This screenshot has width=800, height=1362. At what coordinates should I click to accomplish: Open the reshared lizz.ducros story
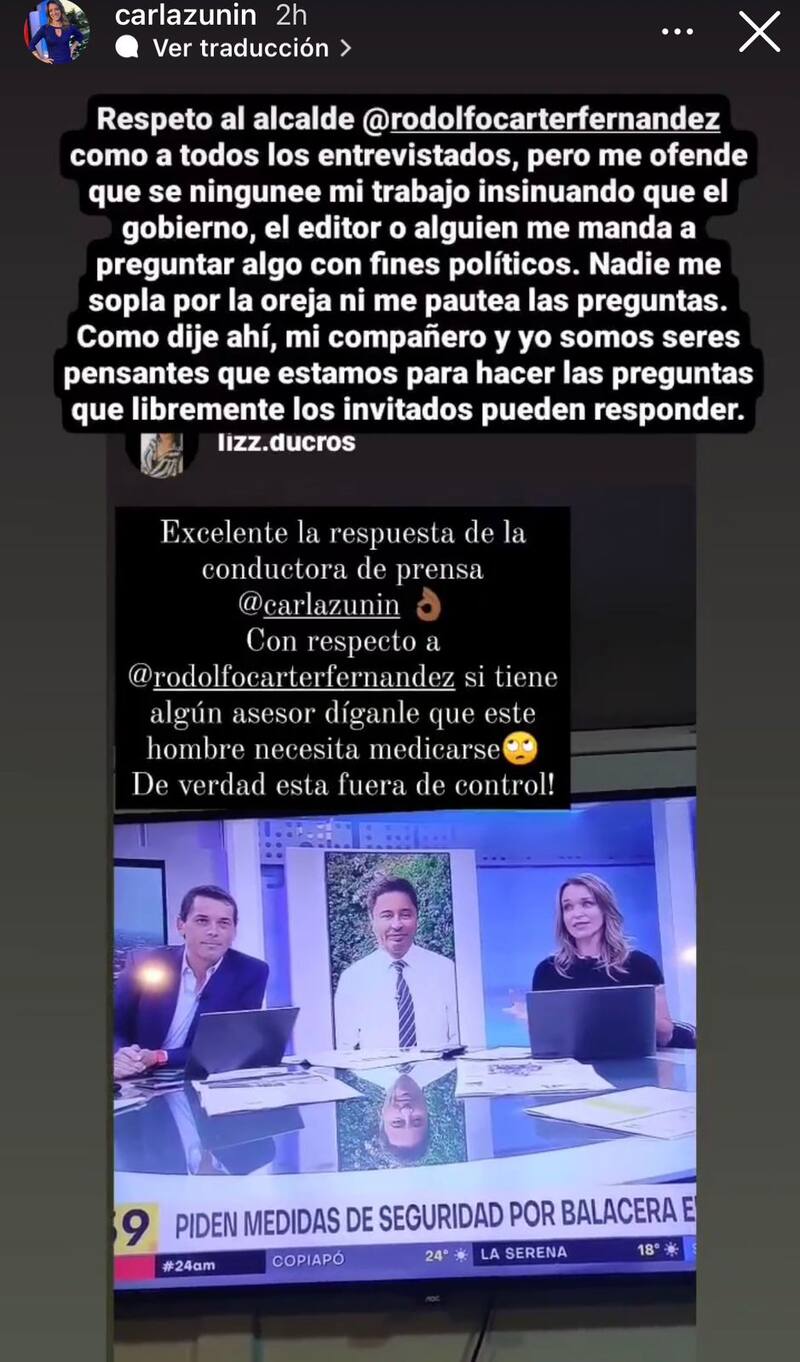click(286, 442)
